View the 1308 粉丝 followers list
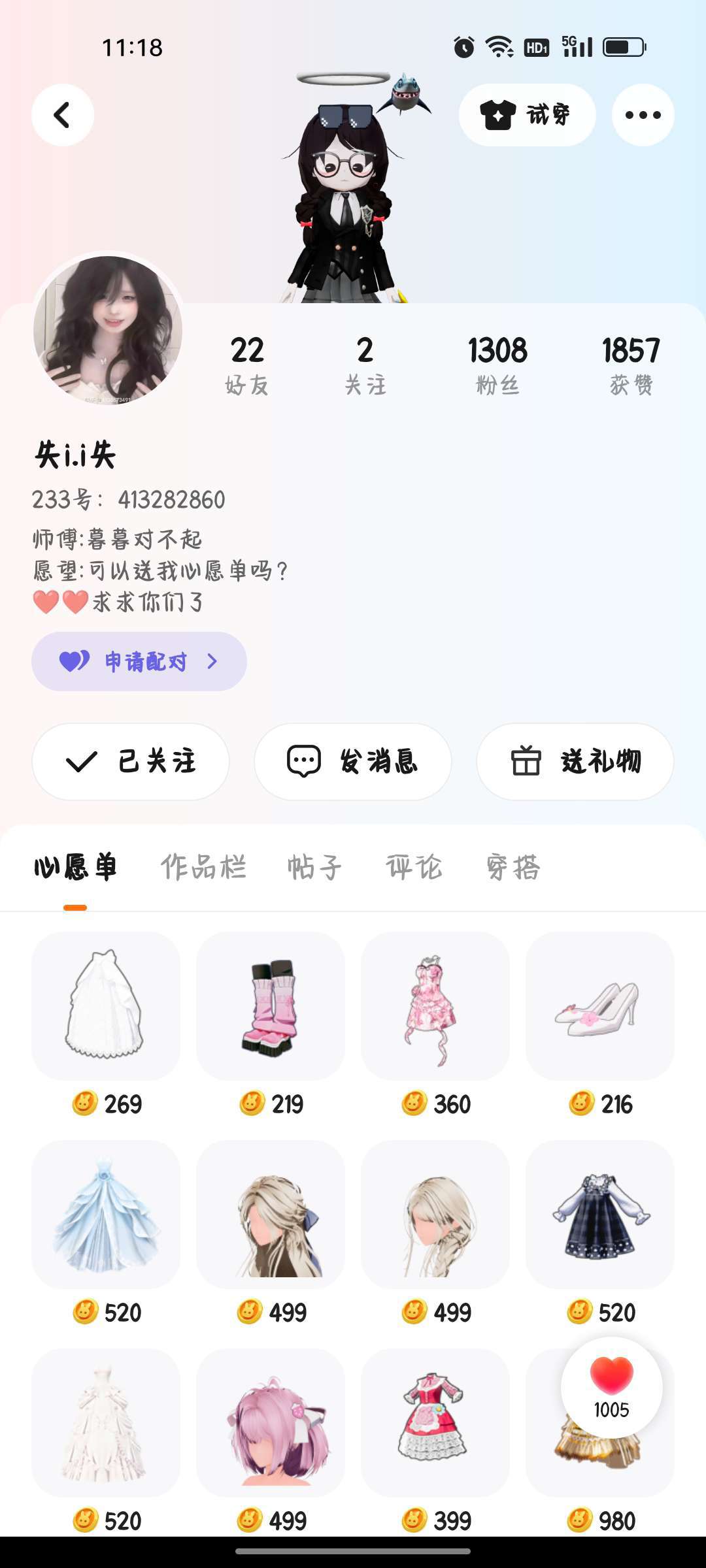The width and height of the screenshot is (706, 1568). 497,365
